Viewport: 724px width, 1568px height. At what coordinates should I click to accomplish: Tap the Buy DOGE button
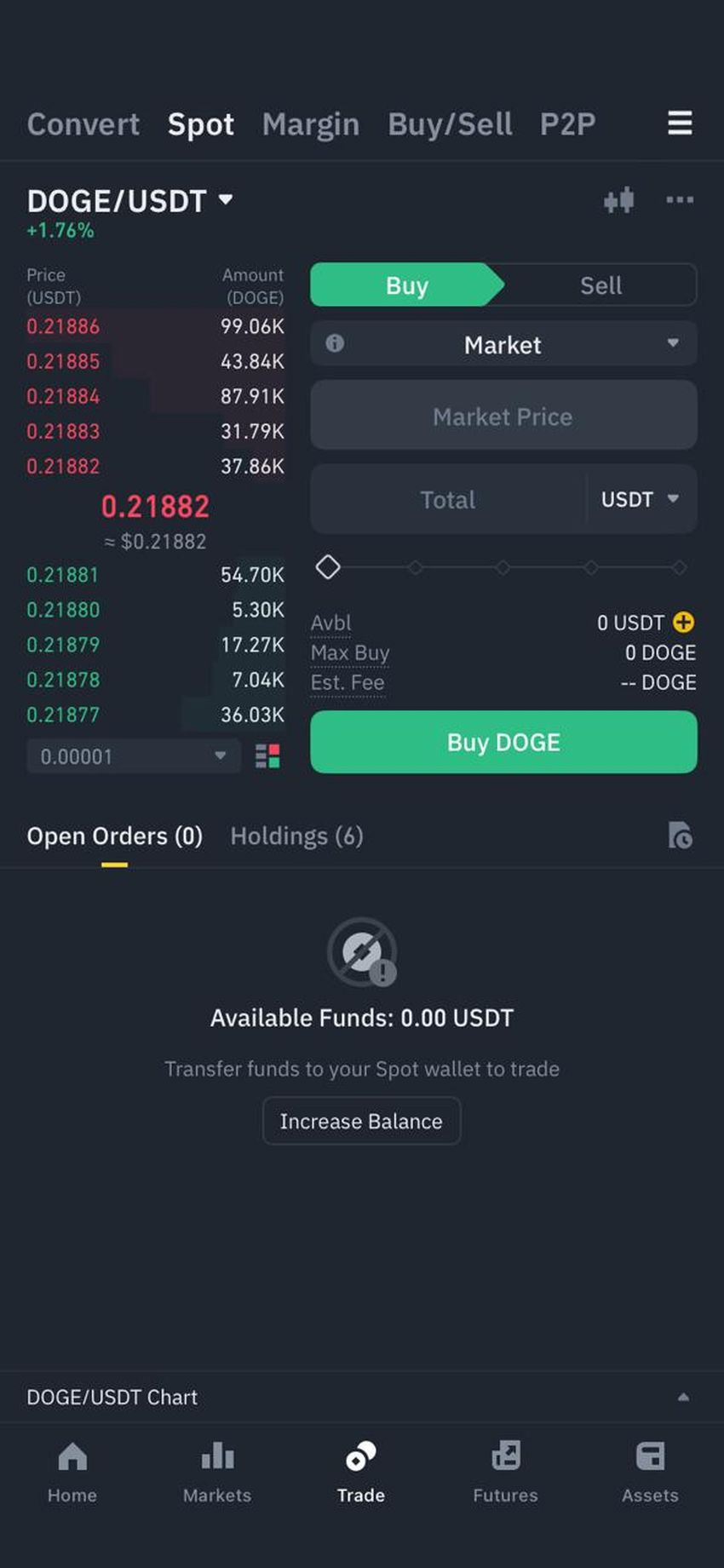point(503,743)
